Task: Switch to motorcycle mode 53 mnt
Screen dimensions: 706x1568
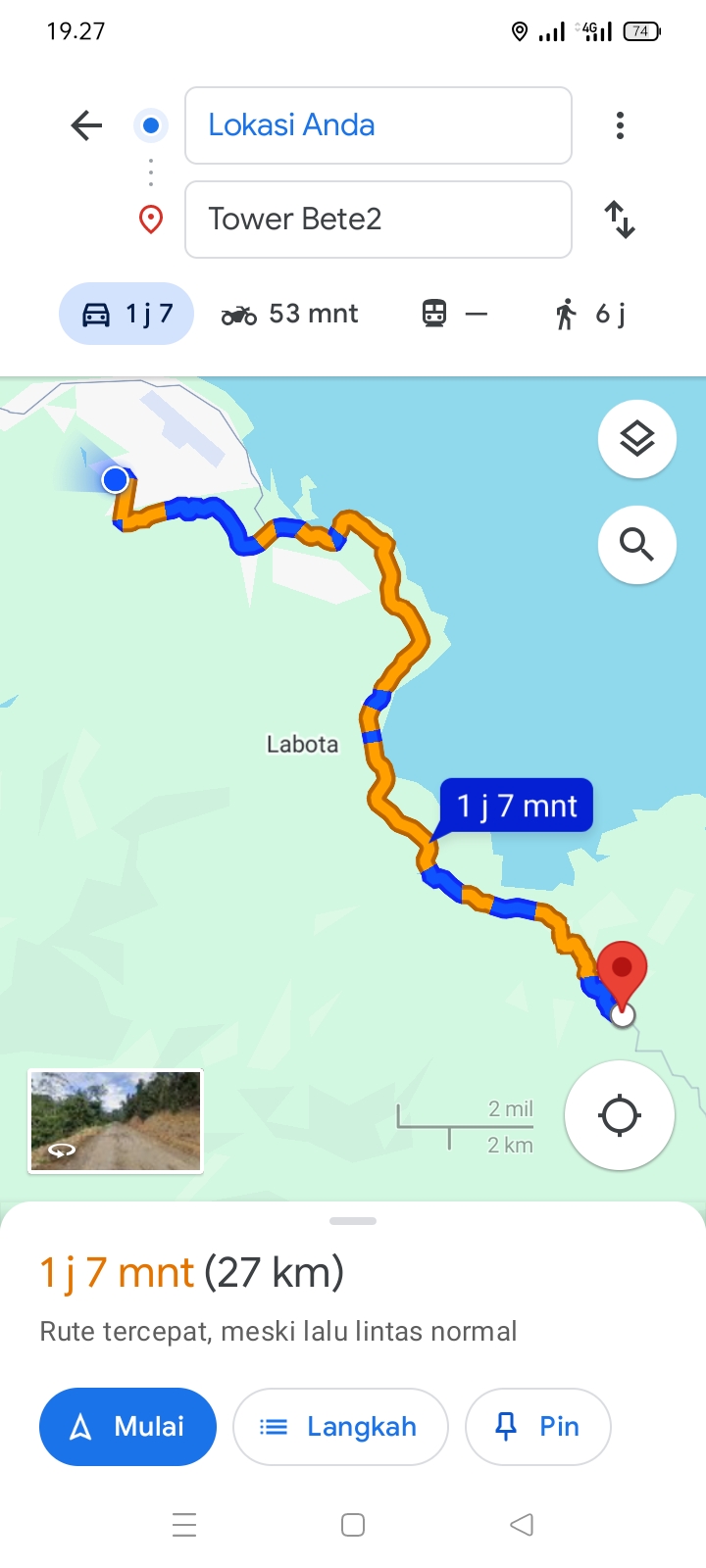Action: point(290,314)
